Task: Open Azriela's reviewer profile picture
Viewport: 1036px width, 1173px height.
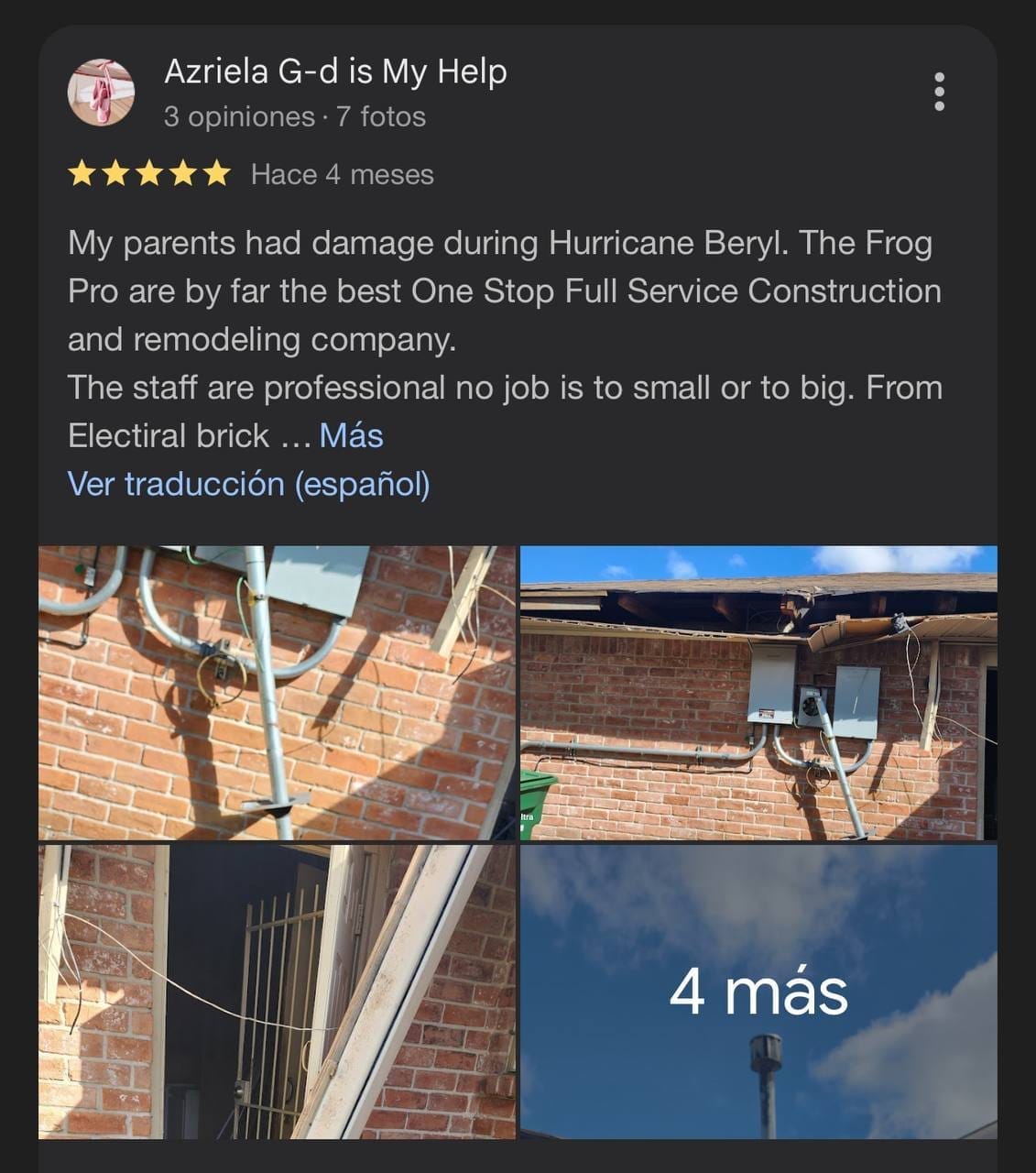Action: tap(101, 93)
